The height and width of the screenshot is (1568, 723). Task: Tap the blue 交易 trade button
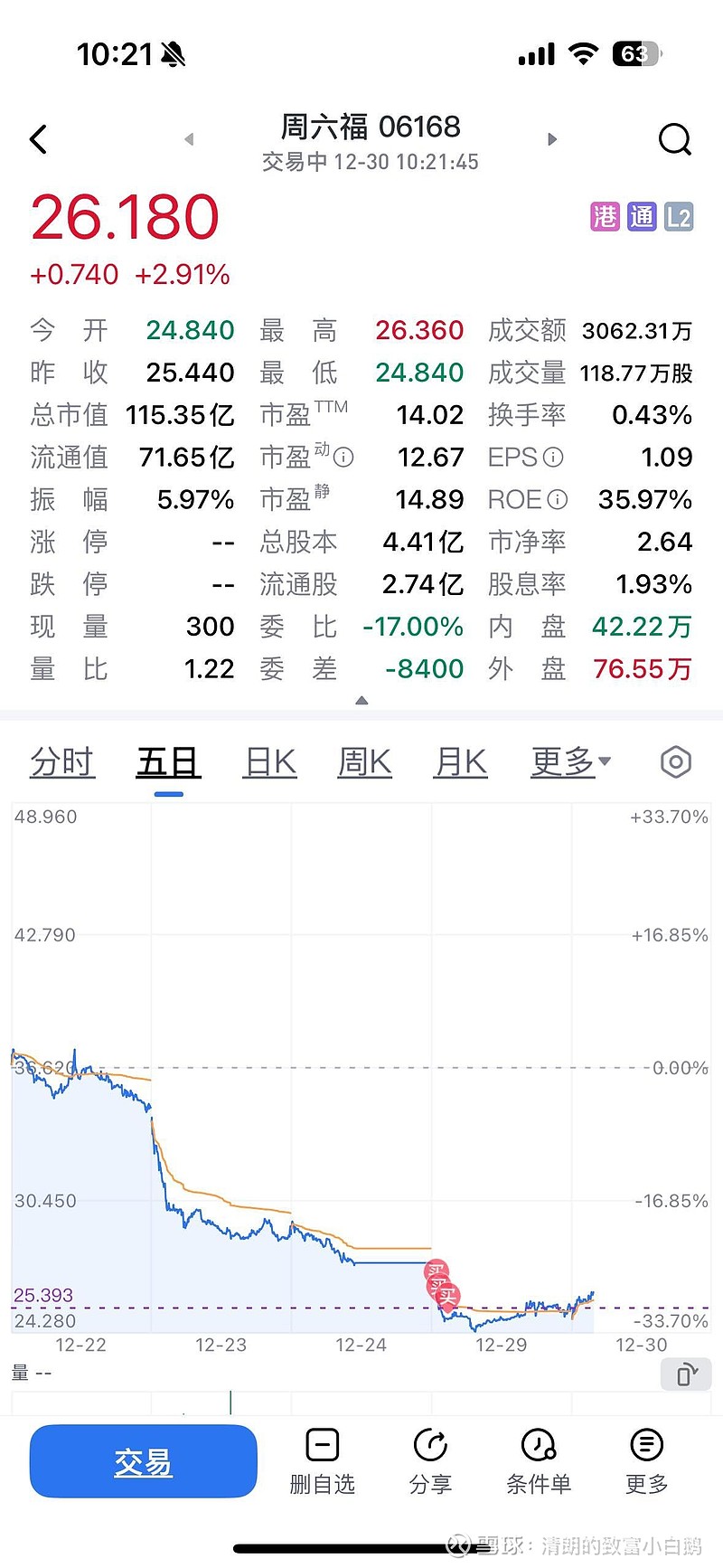pyautogui.click(x=143, y=1460)
